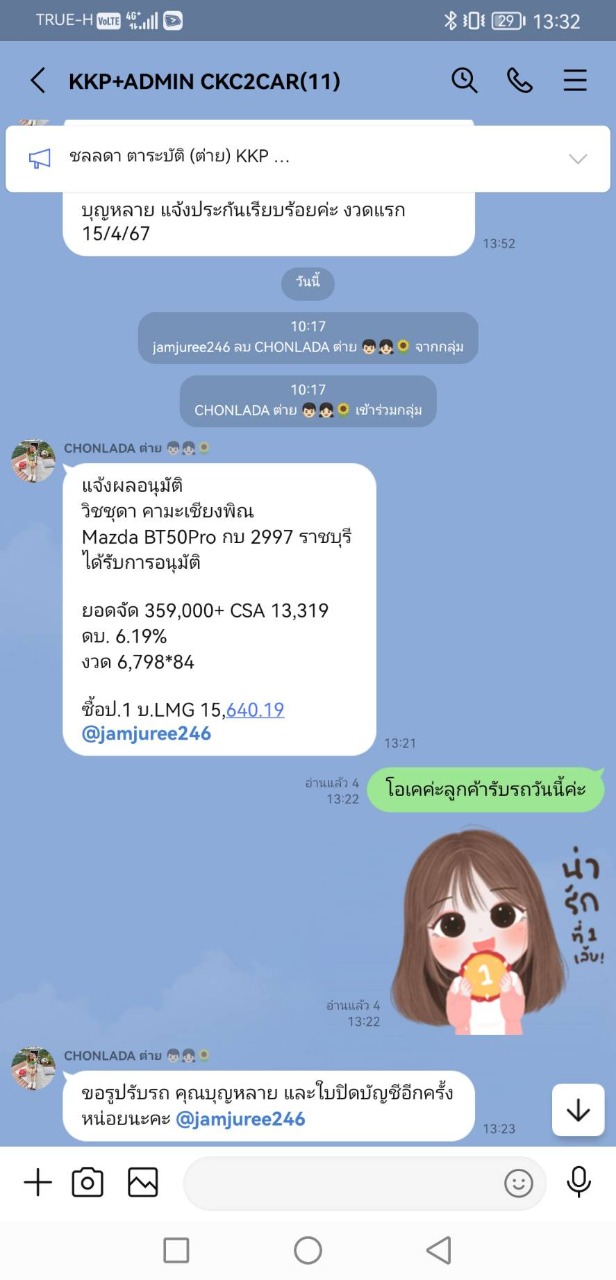Go to the system home screen
The width and height of the screenshot is (616, 1280).
coord(308,1250)
